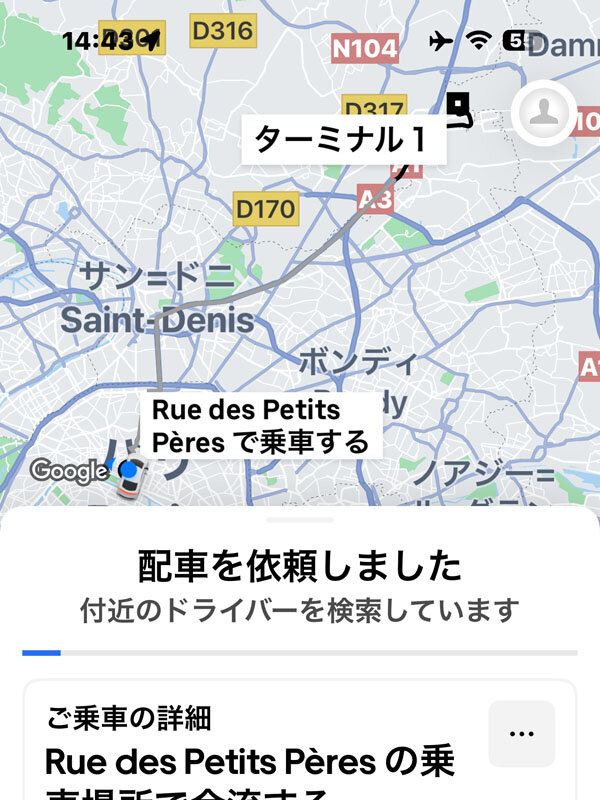Open the profile avatar button
The image size is (600, 800).
pos(543,113)
